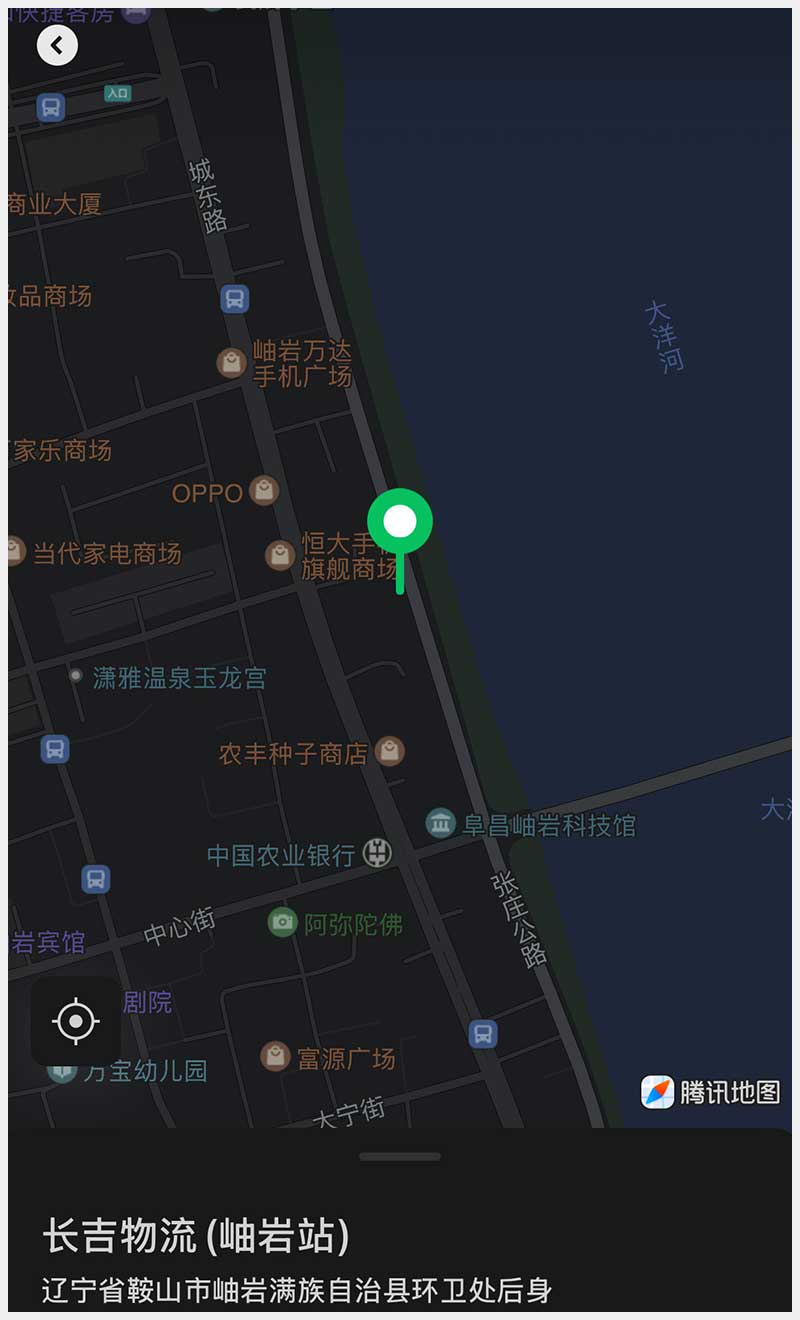Viewport: 800px width, 1320px height.
Task: Tap the bus stop near 张庄公路
Action: point(483,1033)
